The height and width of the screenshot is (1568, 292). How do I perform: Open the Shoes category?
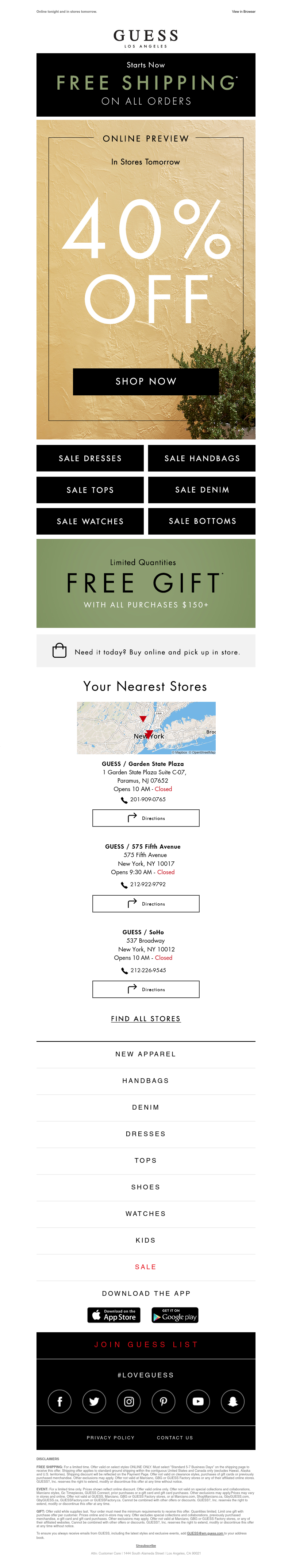point(146,1187)
